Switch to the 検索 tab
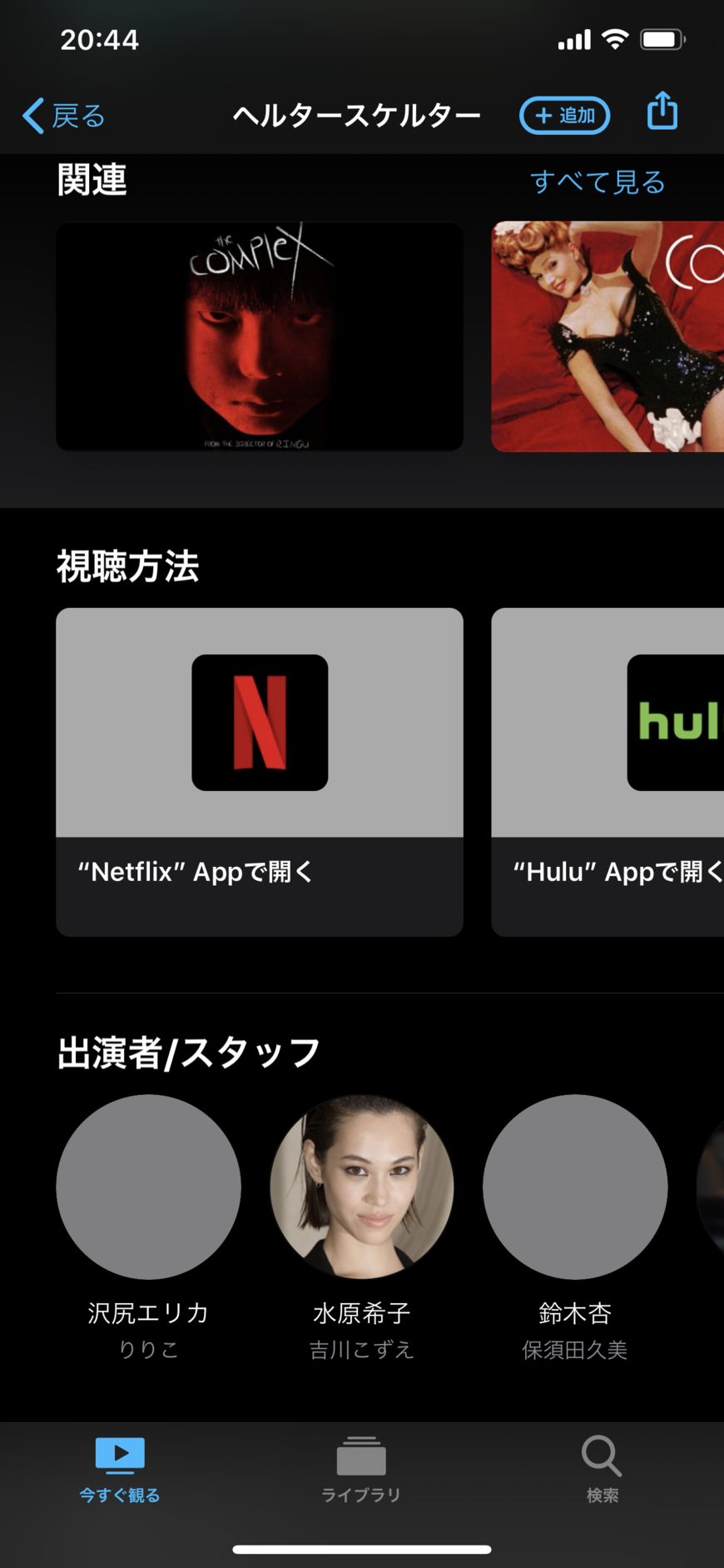Image resolution: width=724 pixels, height=1568 pixels. pyautogui.click(x=603, y=1470)
